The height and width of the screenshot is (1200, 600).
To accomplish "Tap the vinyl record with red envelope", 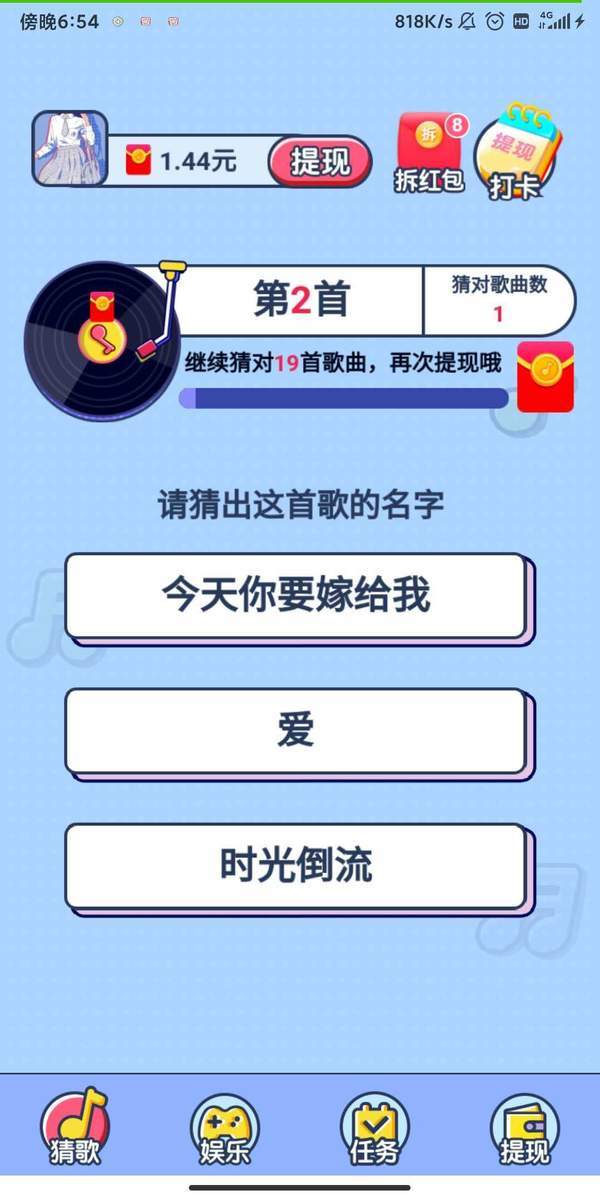I will [x=100, y=340].
